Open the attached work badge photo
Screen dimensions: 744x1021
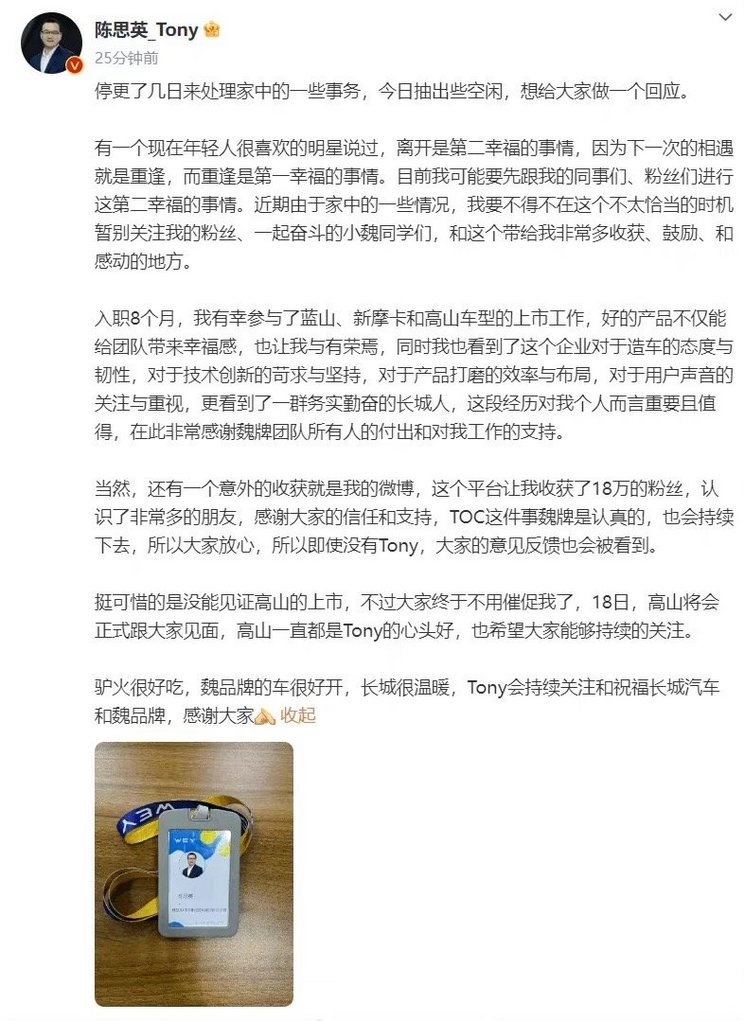[194, 873]
